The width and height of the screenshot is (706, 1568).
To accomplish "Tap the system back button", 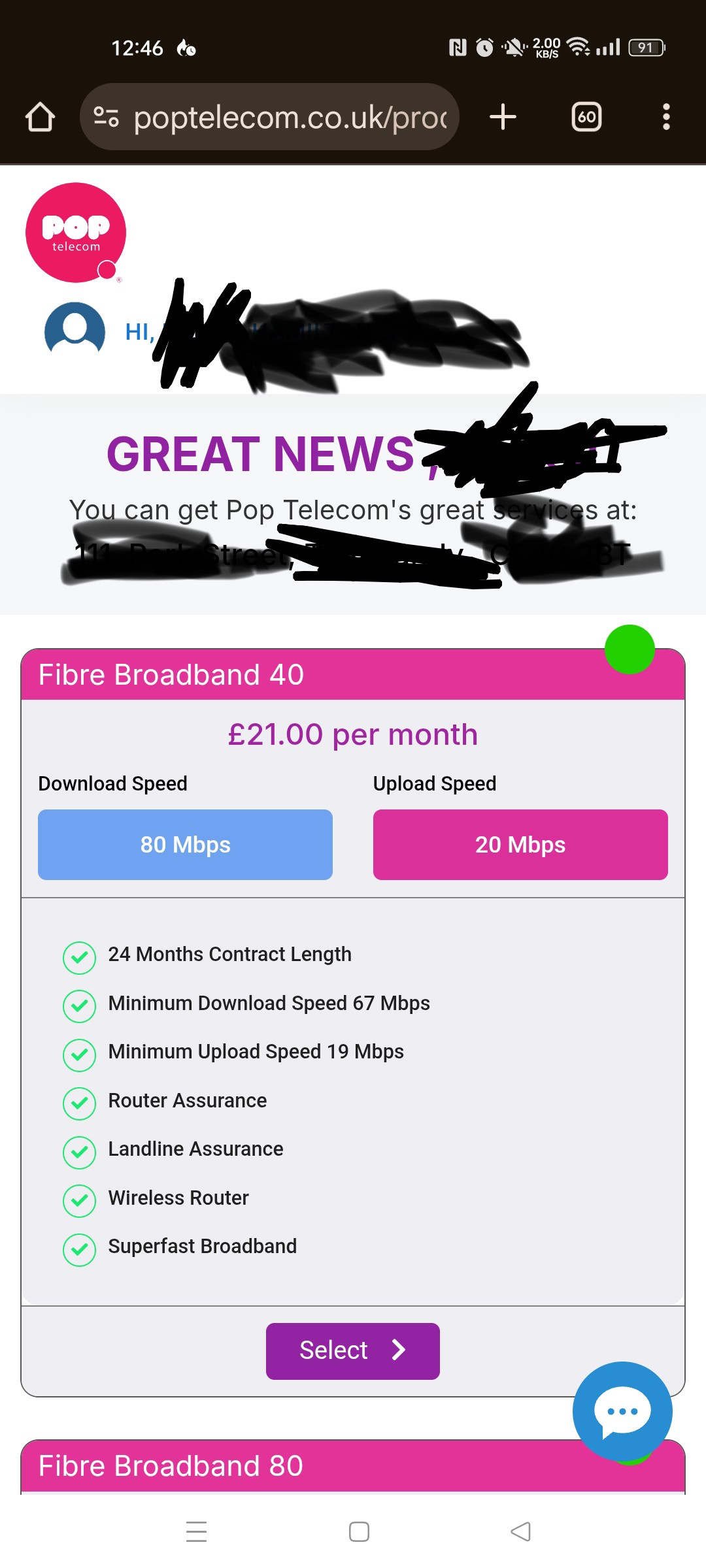I will (x=520, y=1531).
